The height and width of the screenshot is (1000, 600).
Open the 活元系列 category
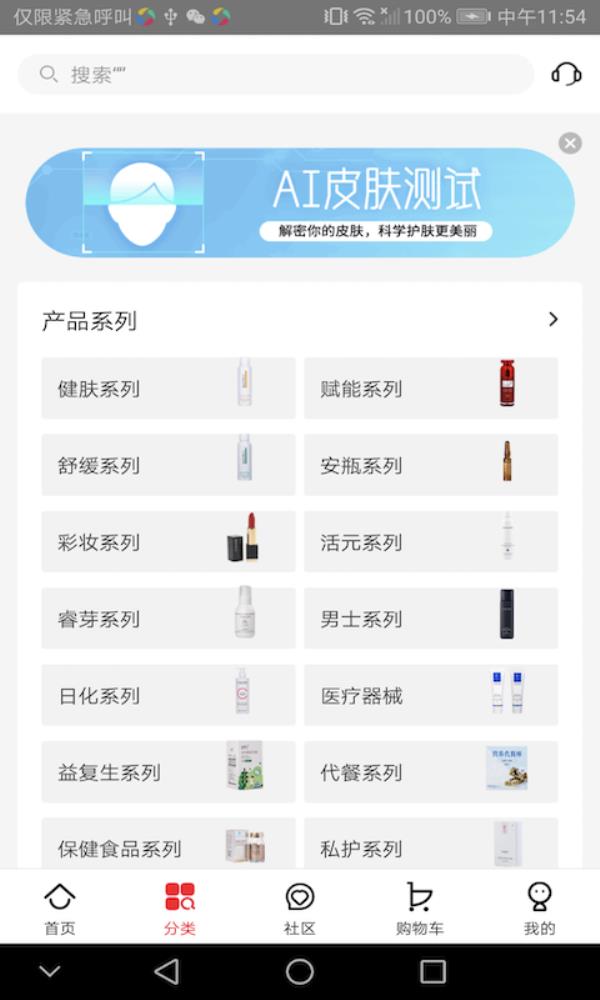coord(431,542)
